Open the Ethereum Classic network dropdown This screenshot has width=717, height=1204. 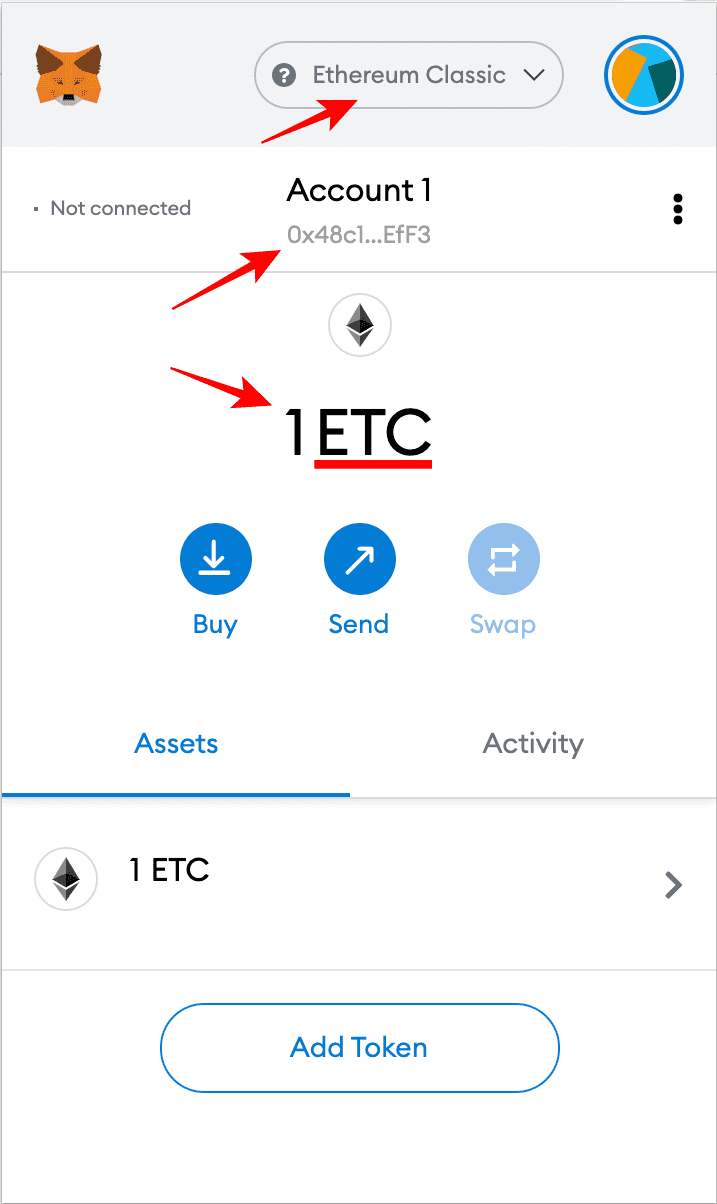(x=409, y=75)
